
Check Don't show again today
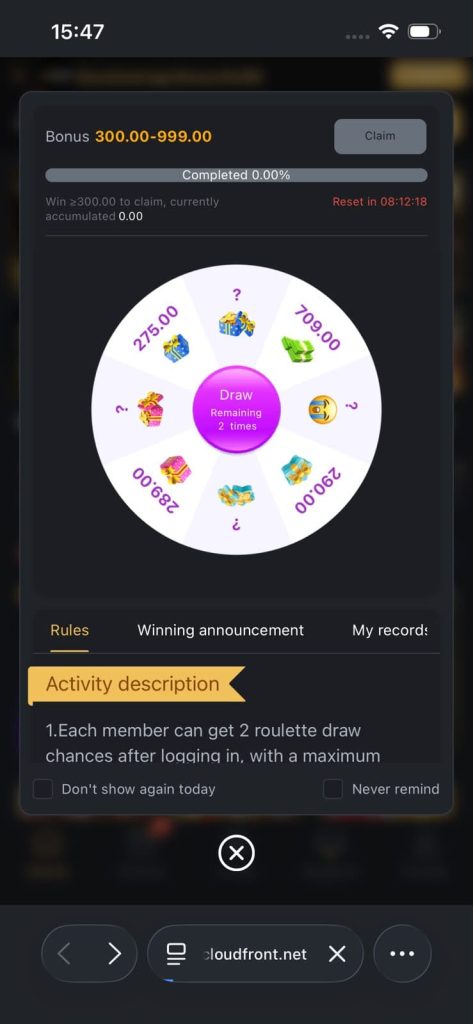pos(43,789)
